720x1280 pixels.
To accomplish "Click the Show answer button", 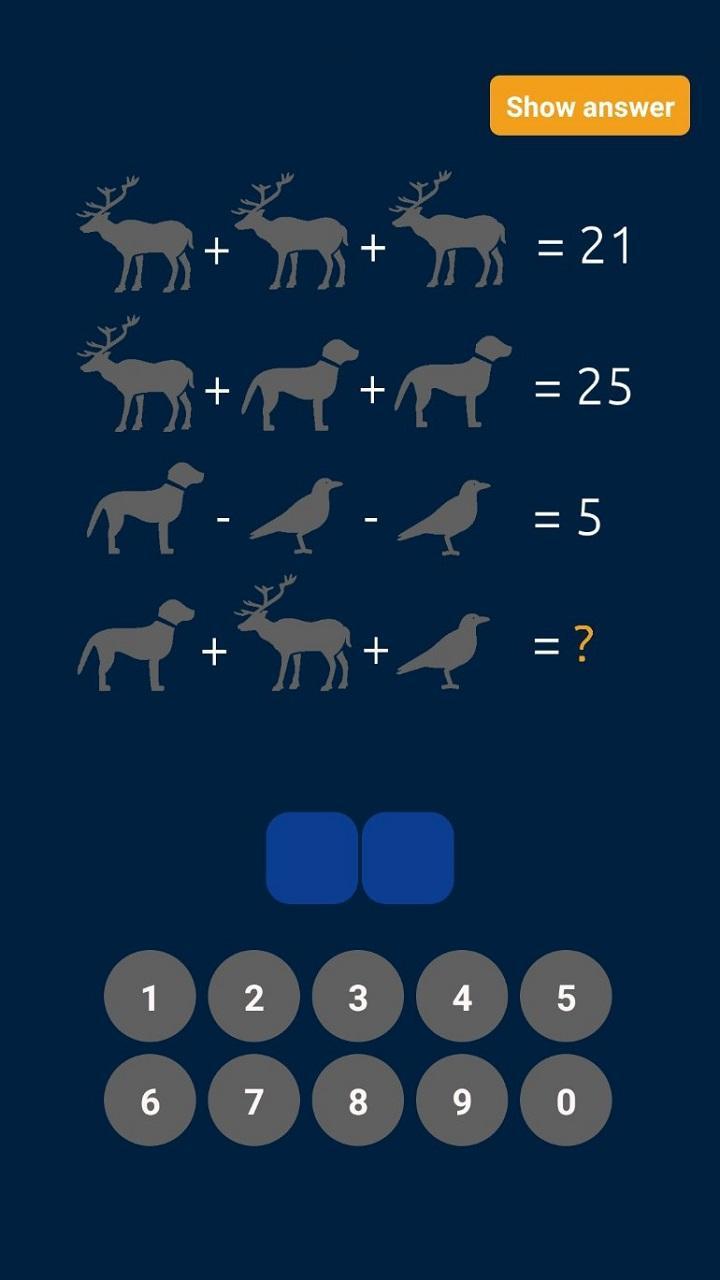I will 589,105.
